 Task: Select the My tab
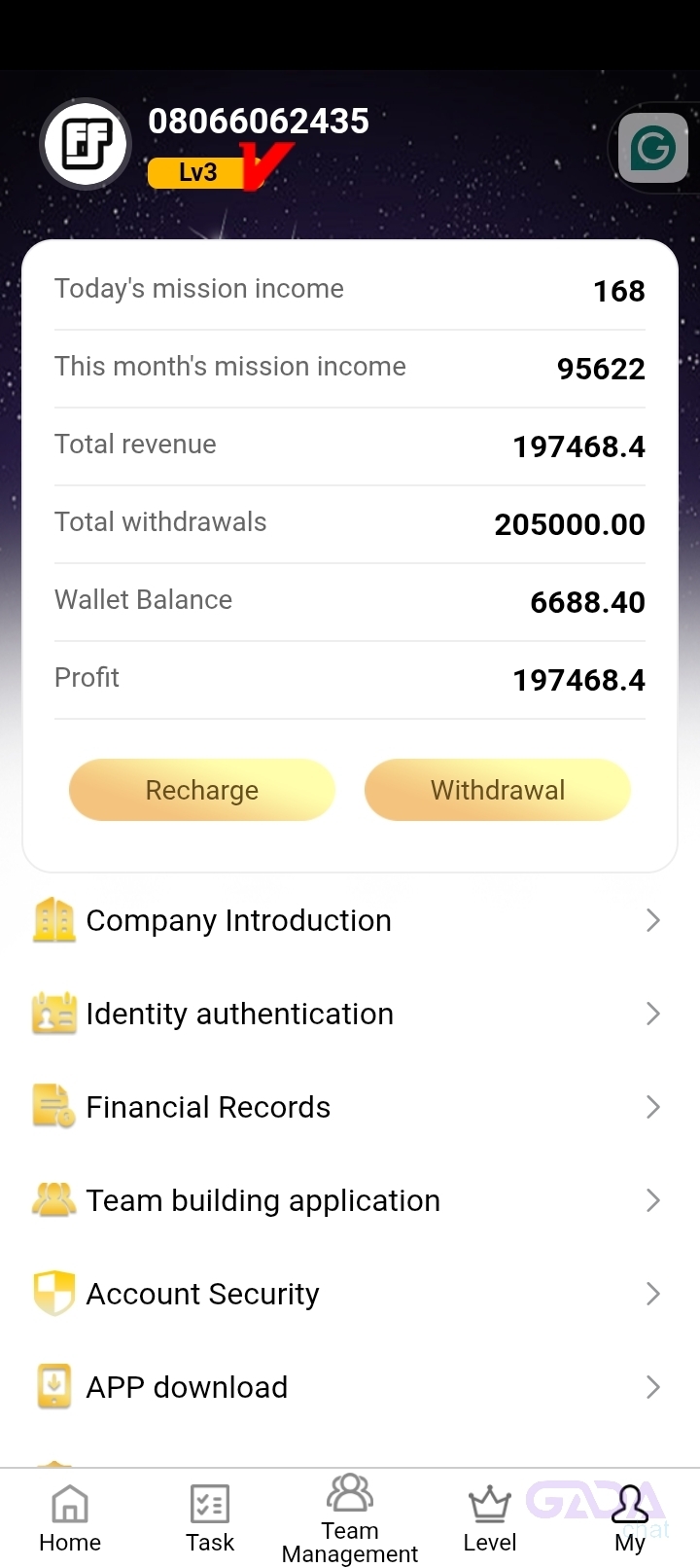pos(630,1518)
